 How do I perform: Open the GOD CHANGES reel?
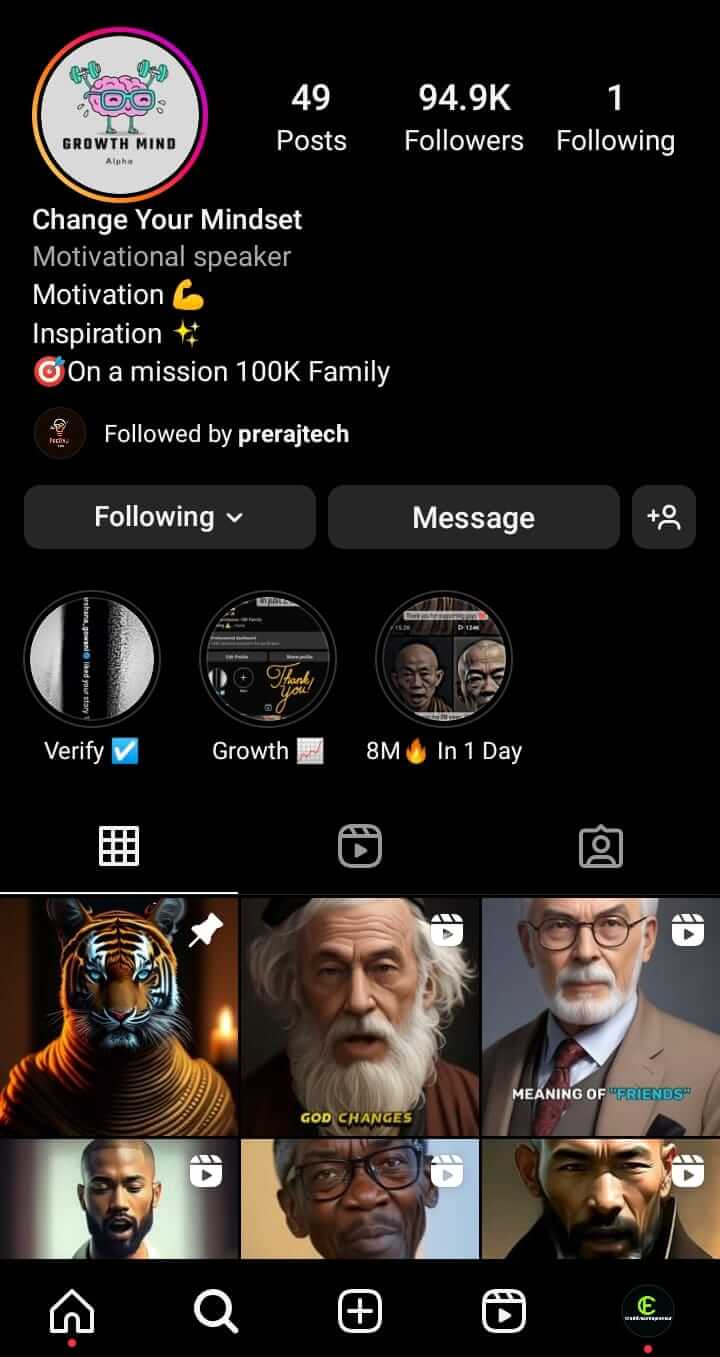coord(359,1016)
